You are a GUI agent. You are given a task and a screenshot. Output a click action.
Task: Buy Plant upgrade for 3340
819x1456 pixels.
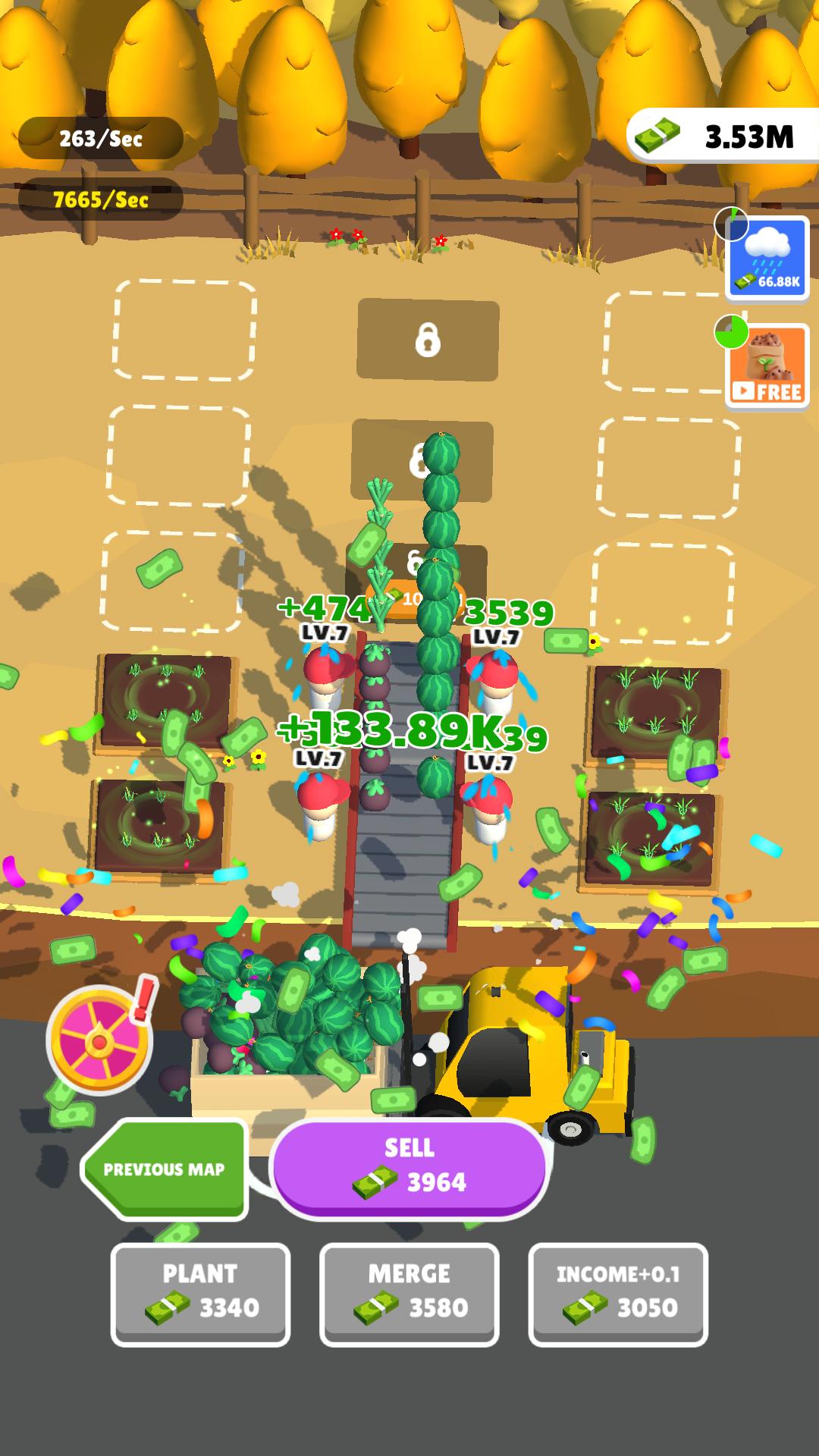tap(201, 1294)
